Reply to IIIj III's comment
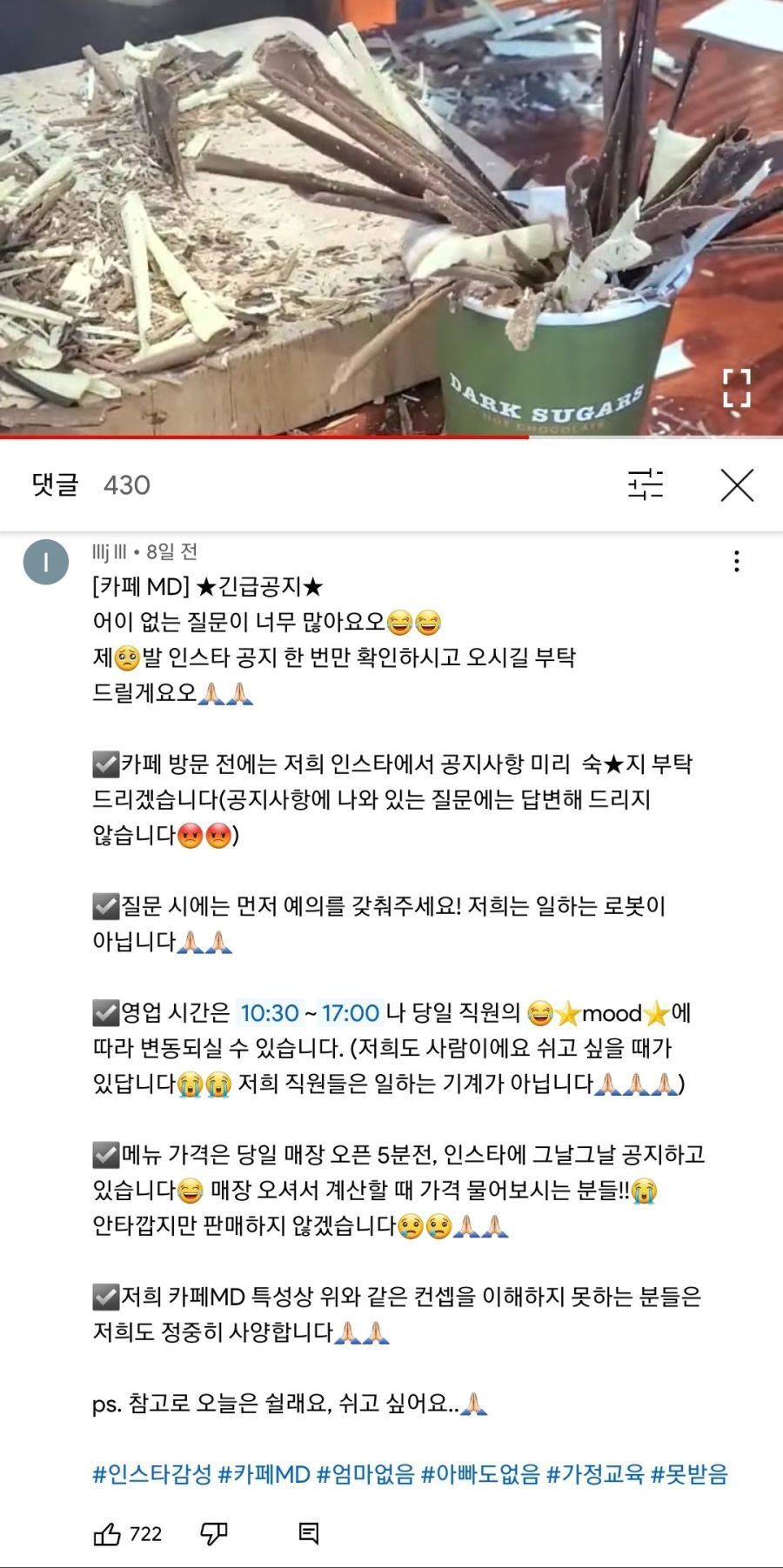This screenshot has width=783, height=1568. click(x=309, y=1533)
